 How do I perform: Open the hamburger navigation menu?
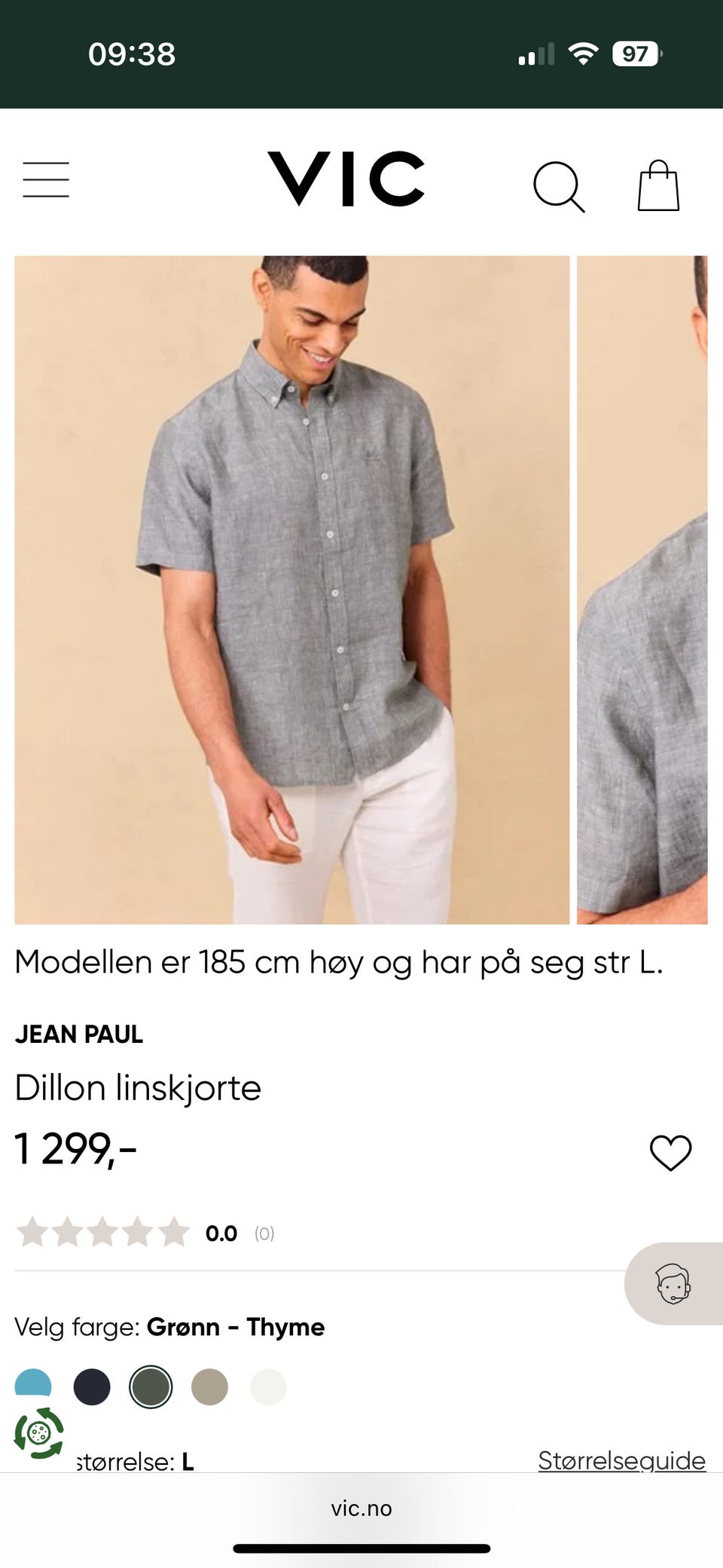(x=45, y=179)
